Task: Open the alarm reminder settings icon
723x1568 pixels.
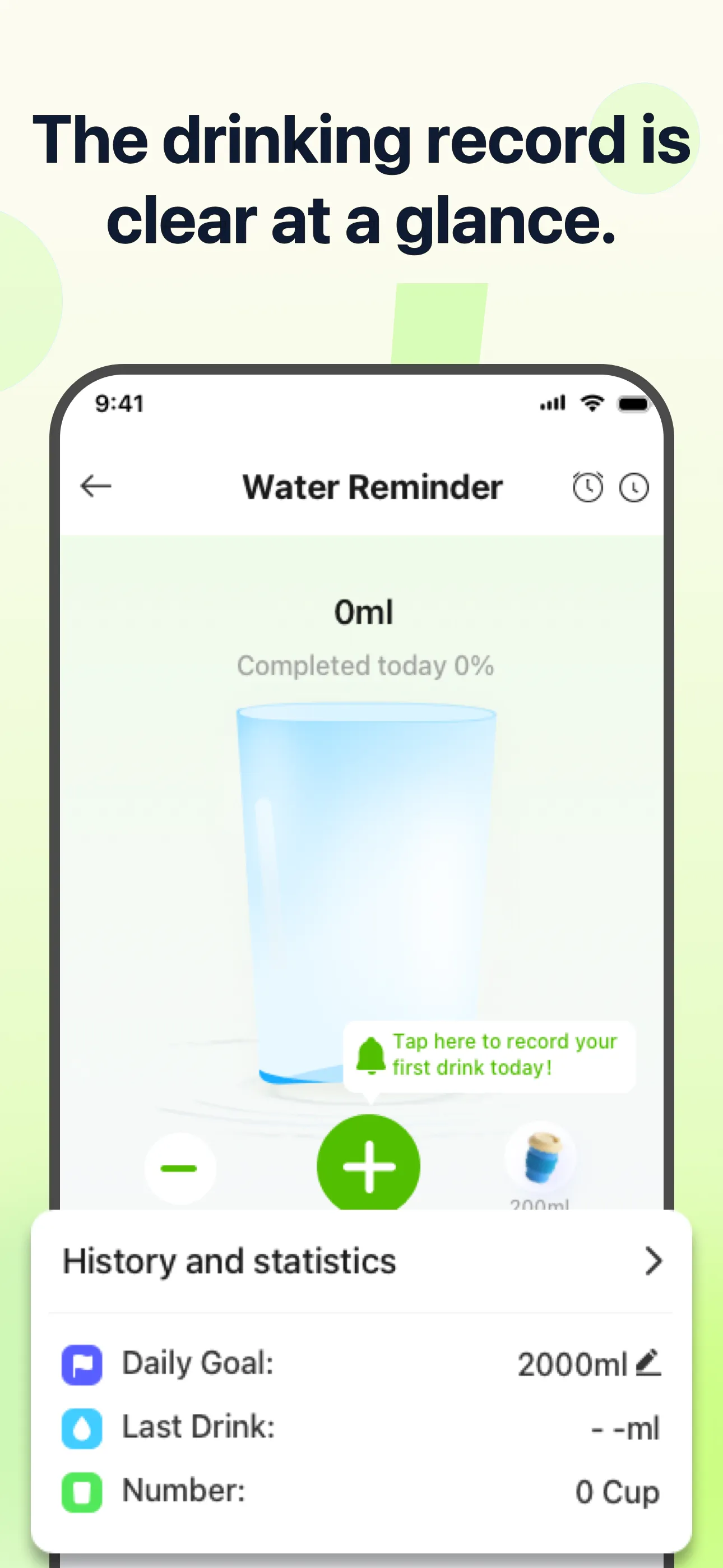Action: (588, 486)
